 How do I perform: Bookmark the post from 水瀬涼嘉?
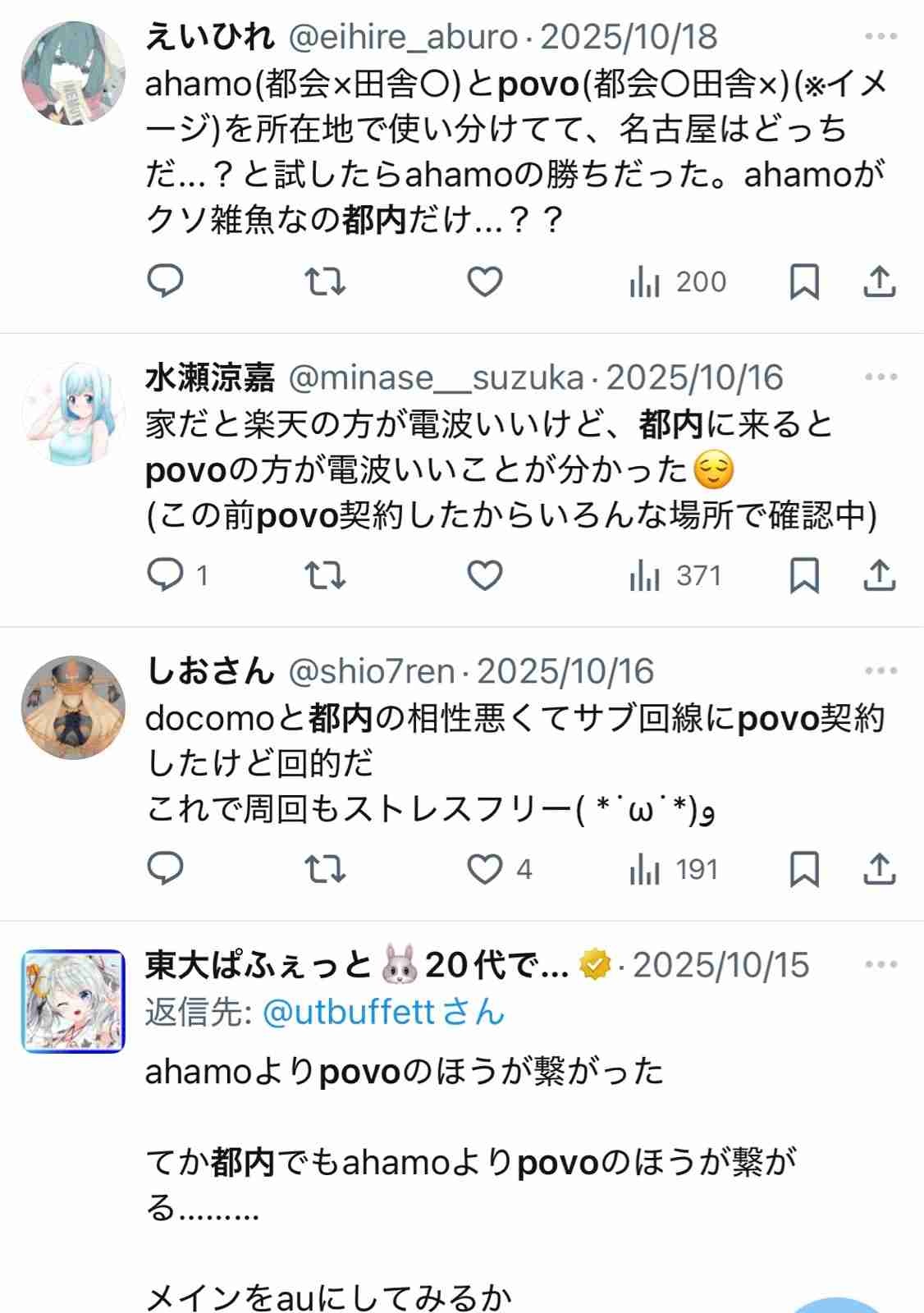click(x=804, y=575)
